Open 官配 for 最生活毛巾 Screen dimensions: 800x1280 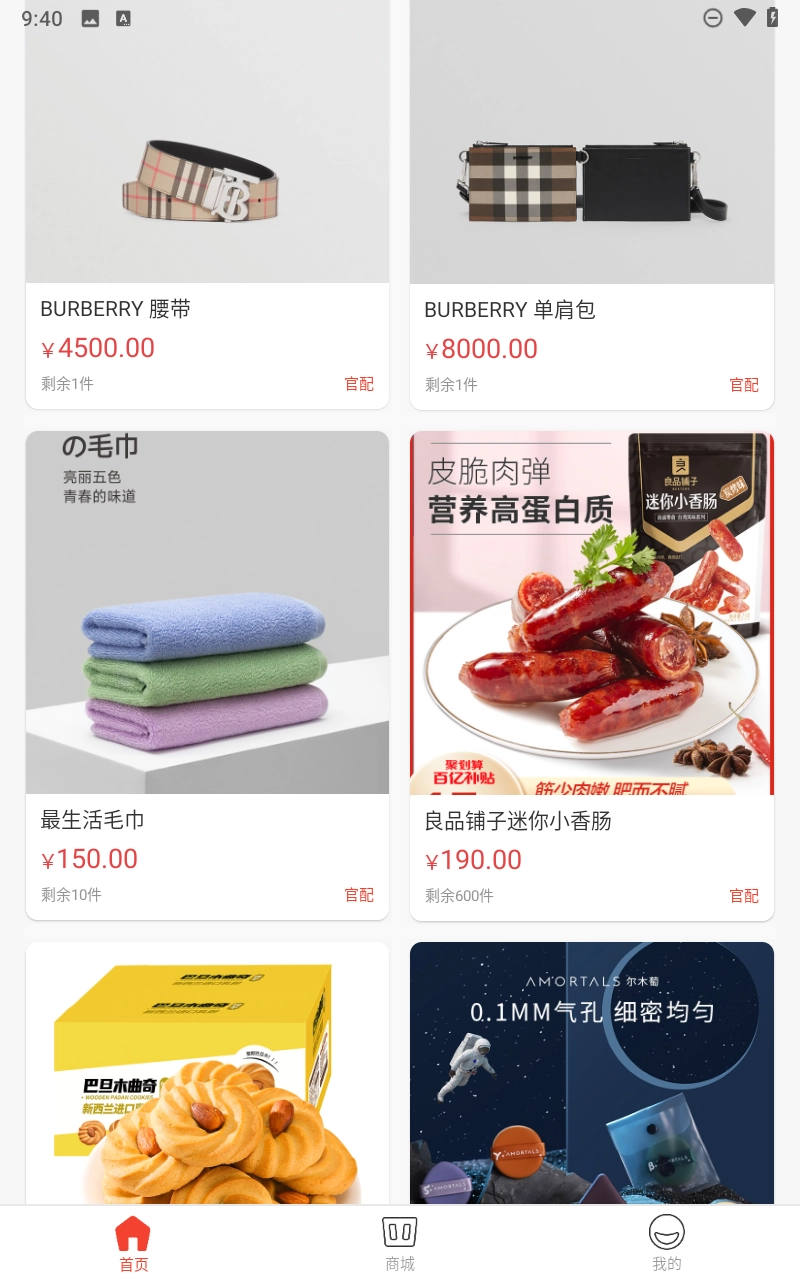pos(359,895)
